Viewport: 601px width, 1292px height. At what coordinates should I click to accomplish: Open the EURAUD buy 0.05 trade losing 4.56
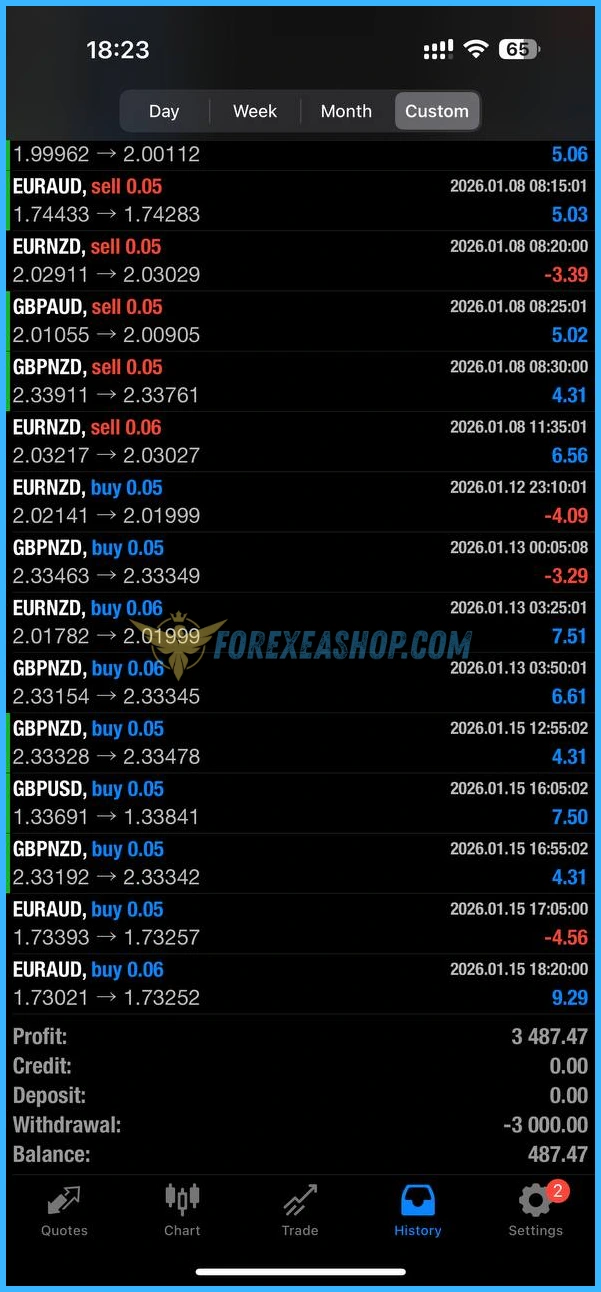(x=300, y=923)
